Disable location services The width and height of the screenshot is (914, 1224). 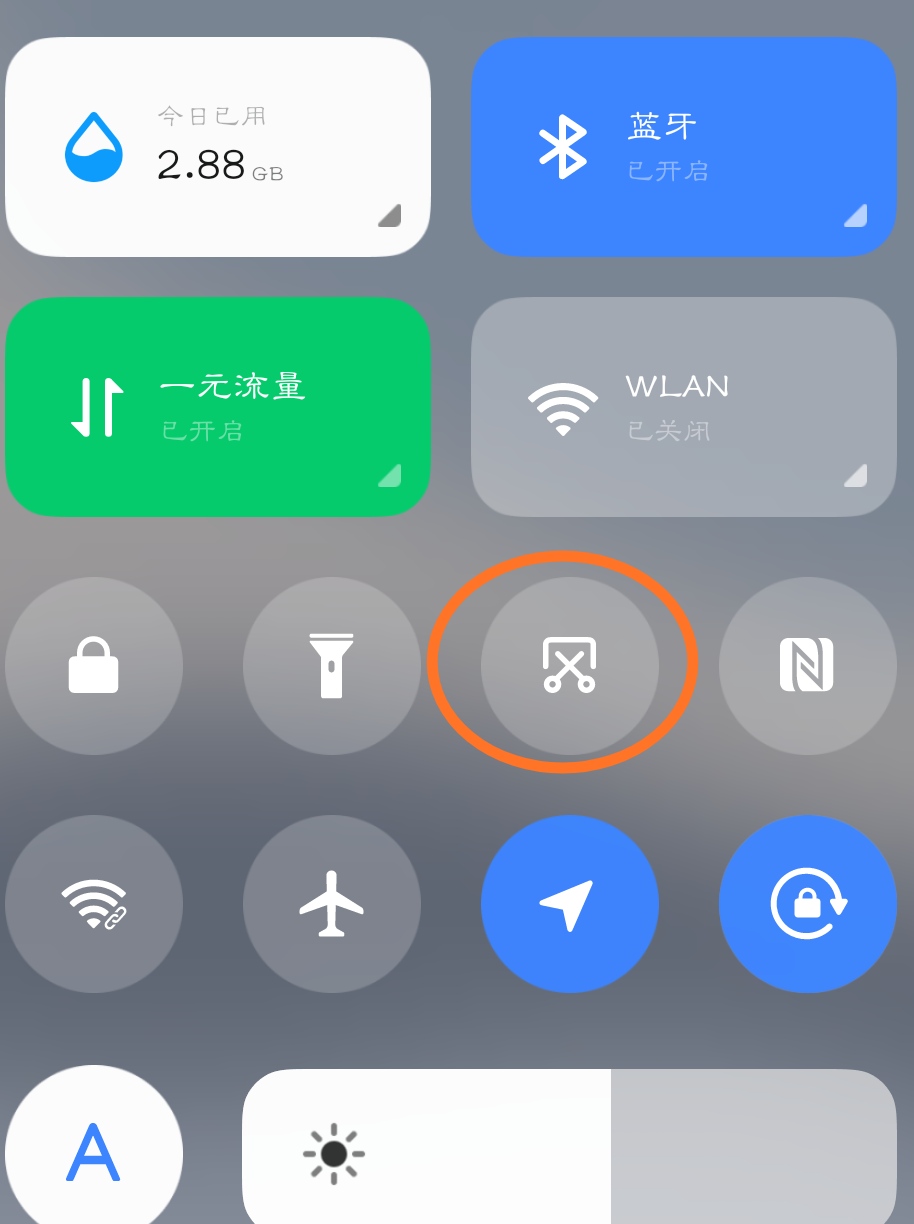coord(570,904)
